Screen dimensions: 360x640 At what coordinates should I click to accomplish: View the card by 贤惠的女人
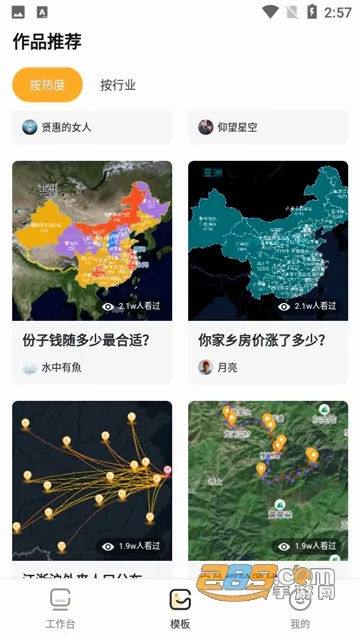point(92,127)
